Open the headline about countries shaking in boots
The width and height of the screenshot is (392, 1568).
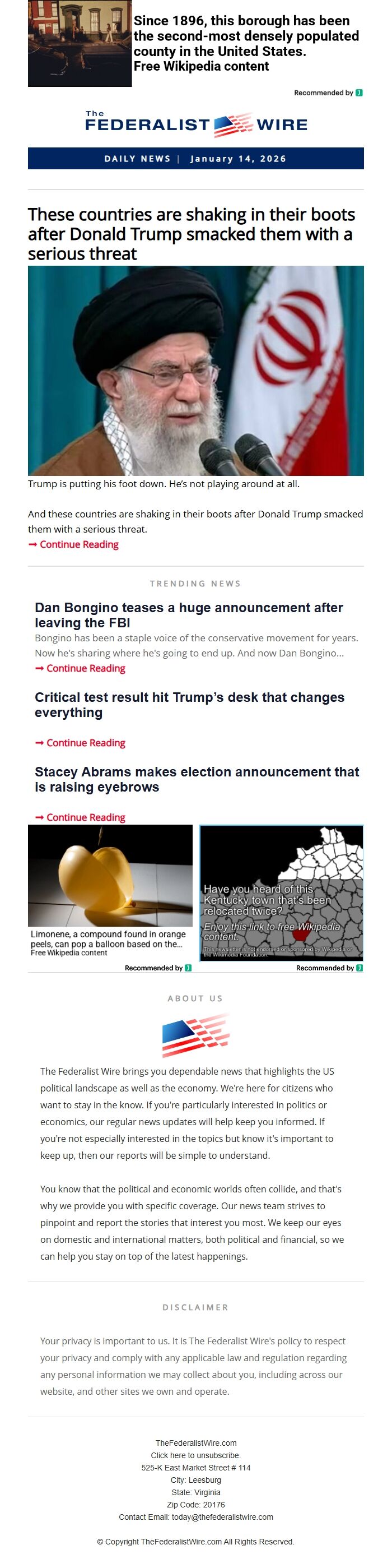point(191,234)
